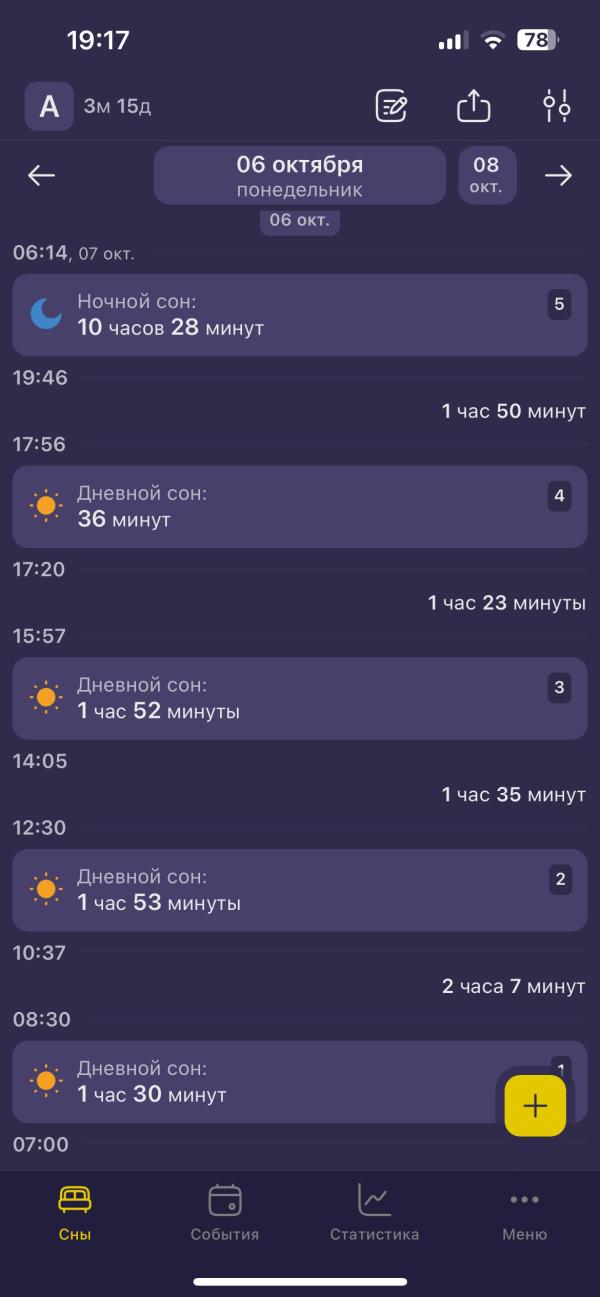Open the night sleep 10 часов 28 минут card

pos(299,315)
